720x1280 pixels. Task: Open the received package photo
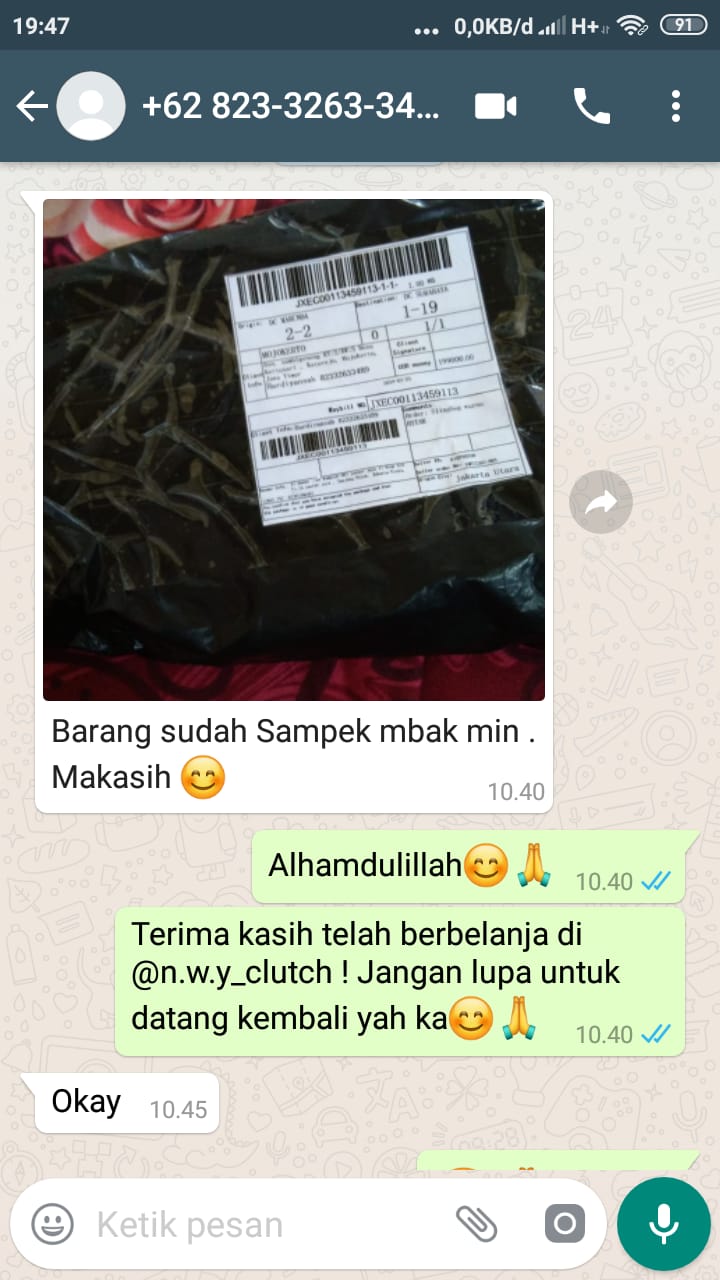[x=294, y=450]
